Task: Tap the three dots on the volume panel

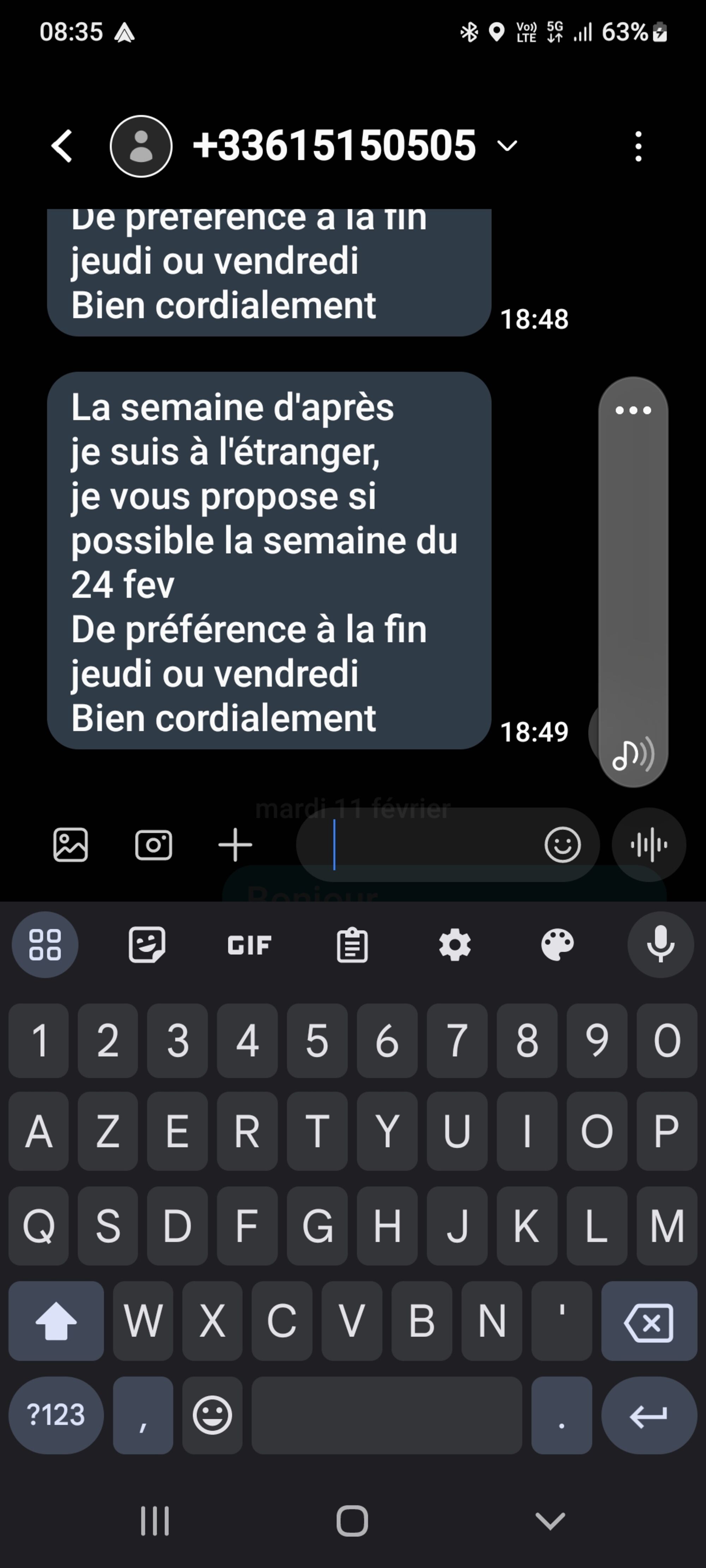Action: [633, 410]
